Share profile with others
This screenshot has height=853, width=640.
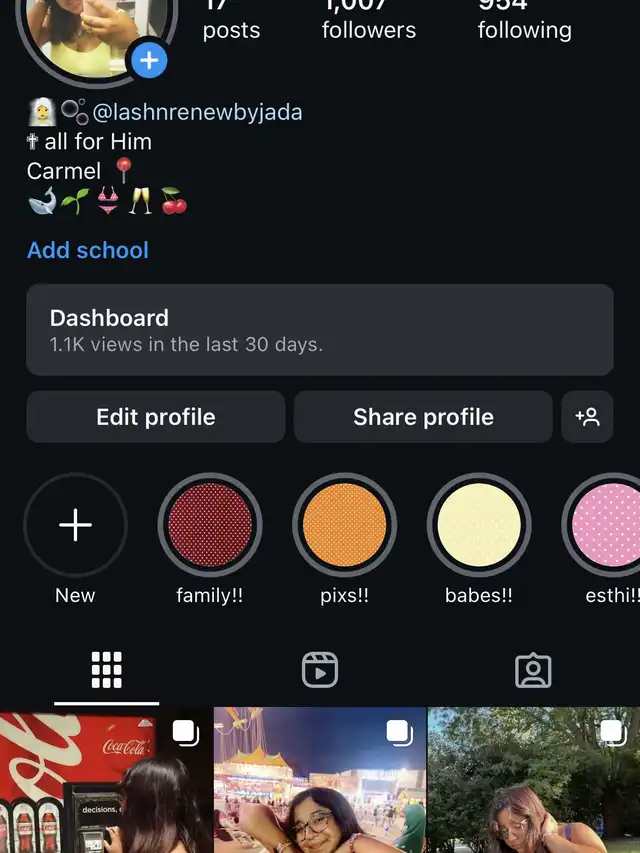[x=423, y=417]
